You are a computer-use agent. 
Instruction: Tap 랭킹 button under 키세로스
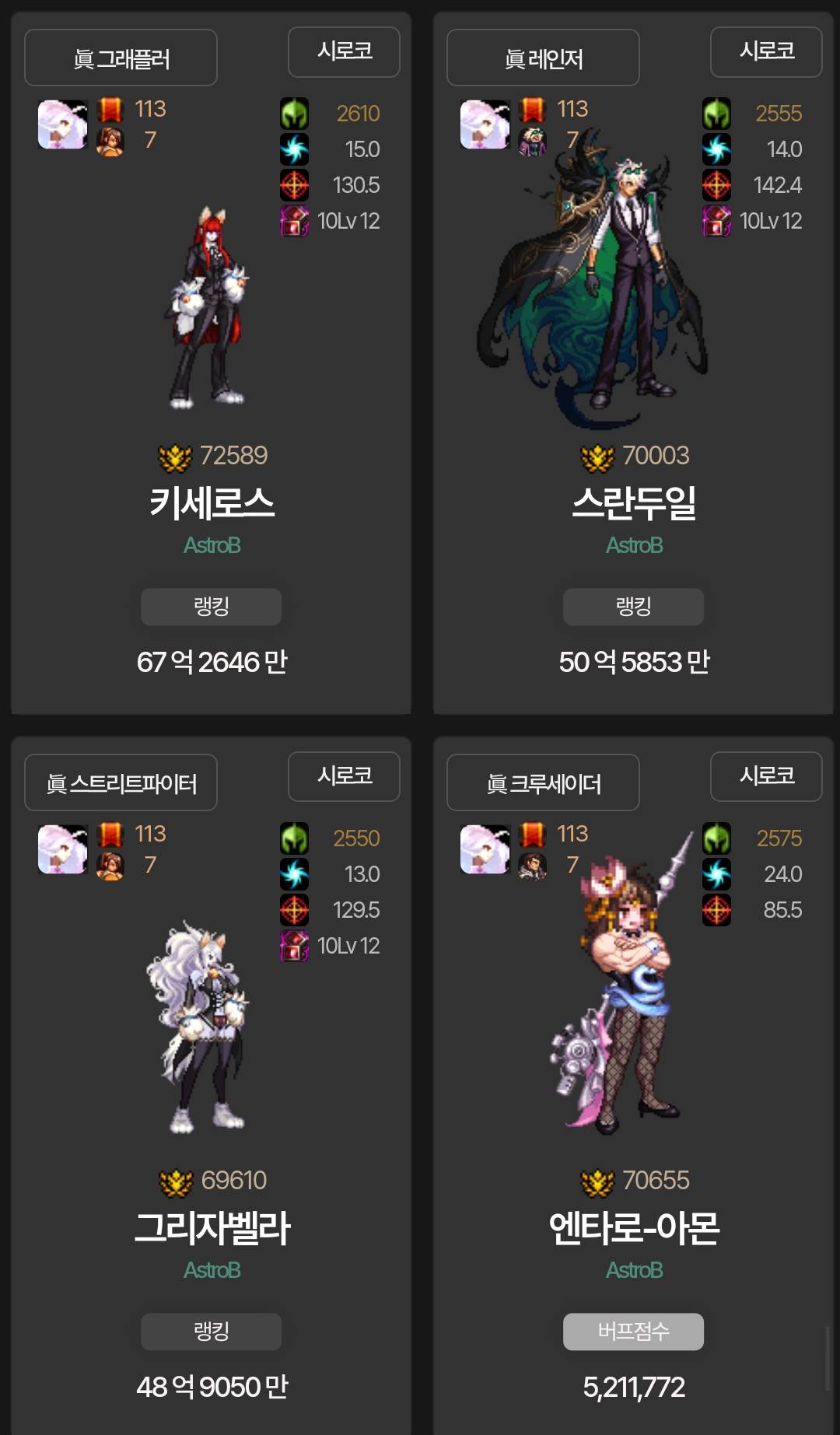211,607
